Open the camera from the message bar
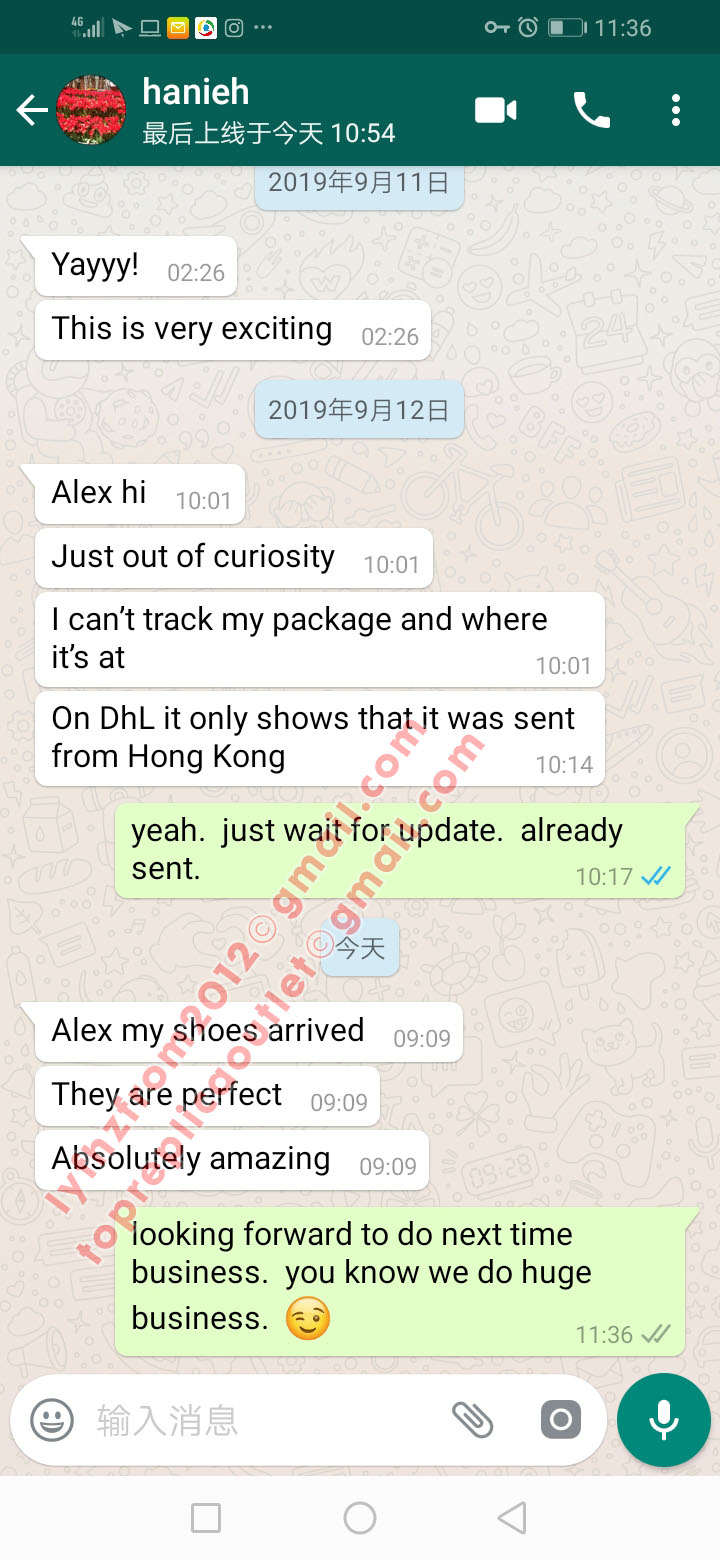This screenshot has width=720, height=1560. tap(560, 1419)
